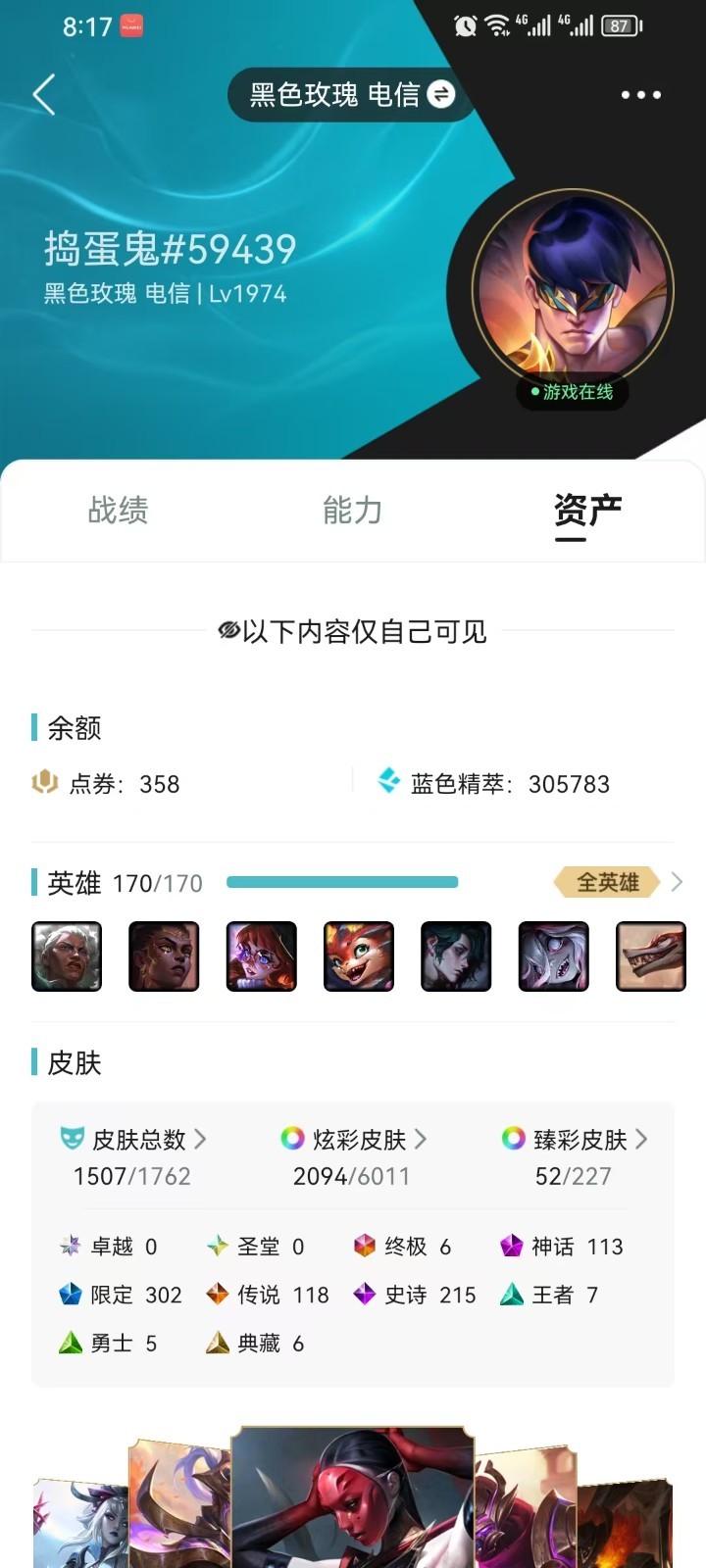
Task: View 臻彩皮肤 collection
Action: (575, 1140)
